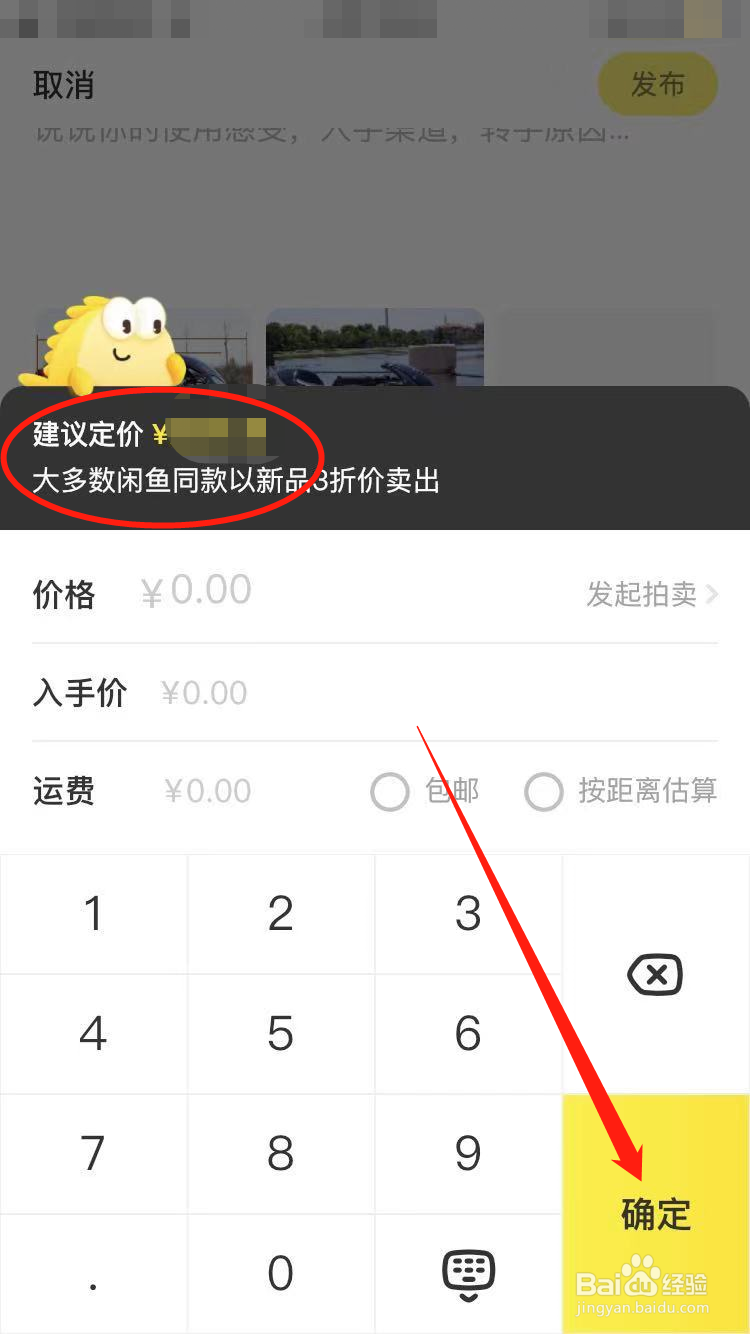The height and width of the screenshot is (1334, 750).
Task: Enable free shipping by tapping its circle
Action: 390,791
